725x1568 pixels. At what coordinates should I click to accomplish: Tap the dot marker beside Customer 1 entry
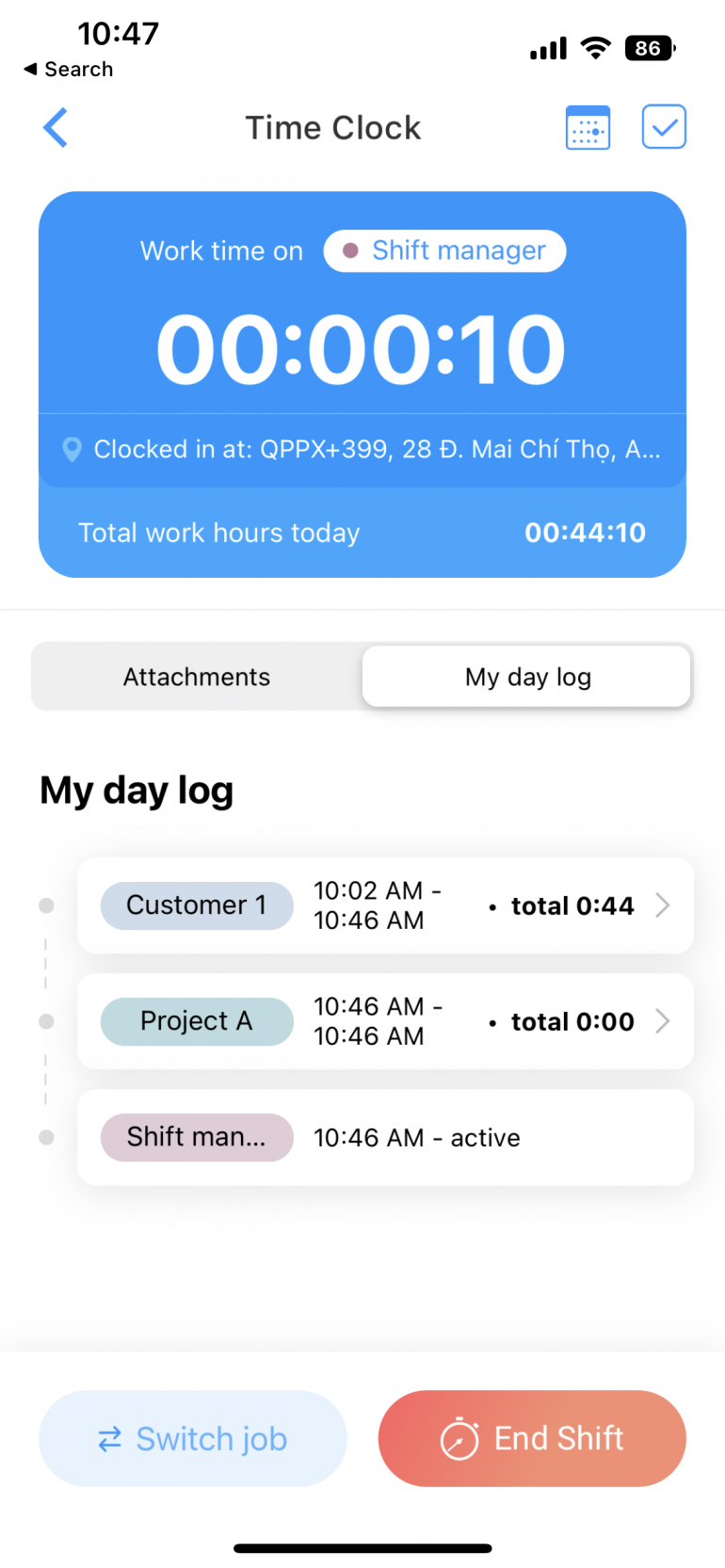45,904
